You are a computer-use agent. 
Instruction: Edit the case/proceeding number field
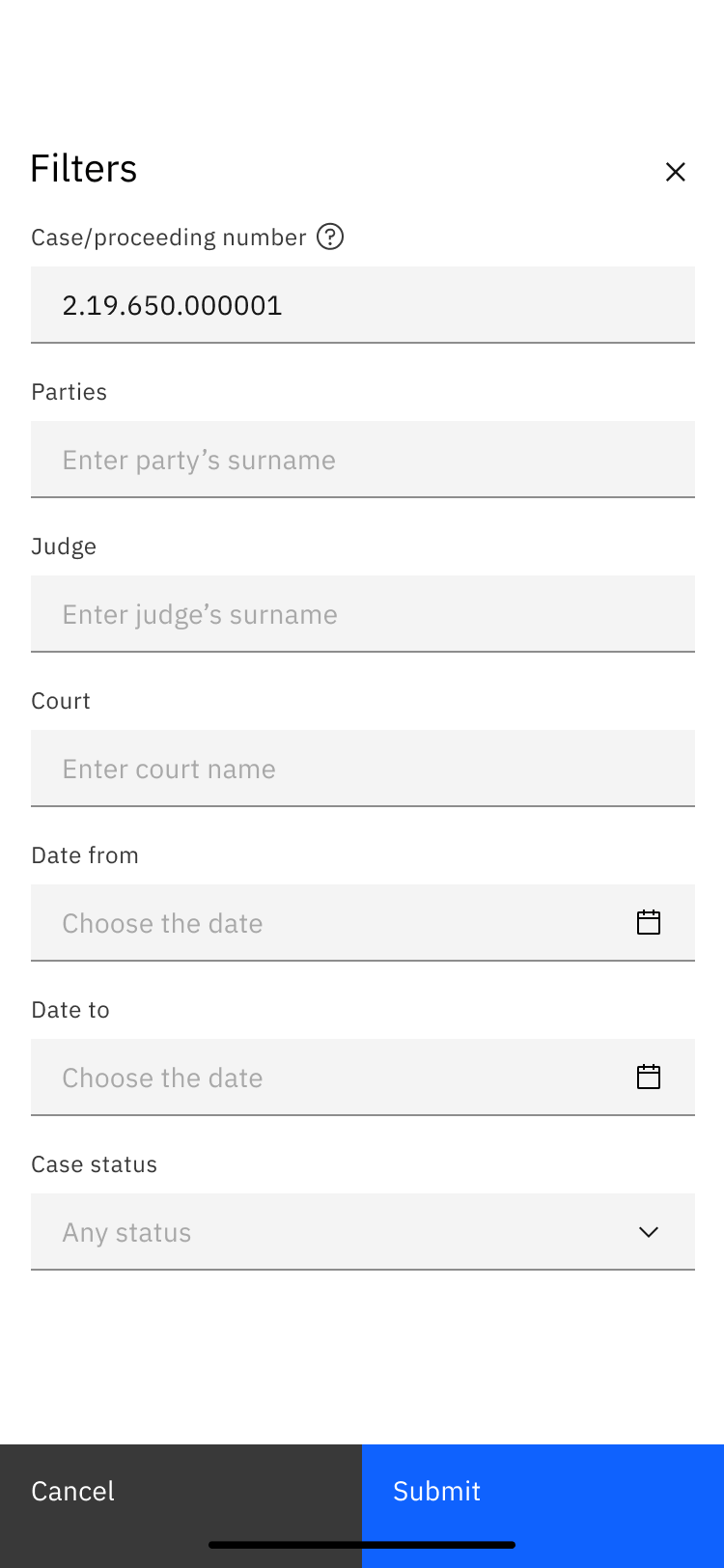[x=362, y=305]
